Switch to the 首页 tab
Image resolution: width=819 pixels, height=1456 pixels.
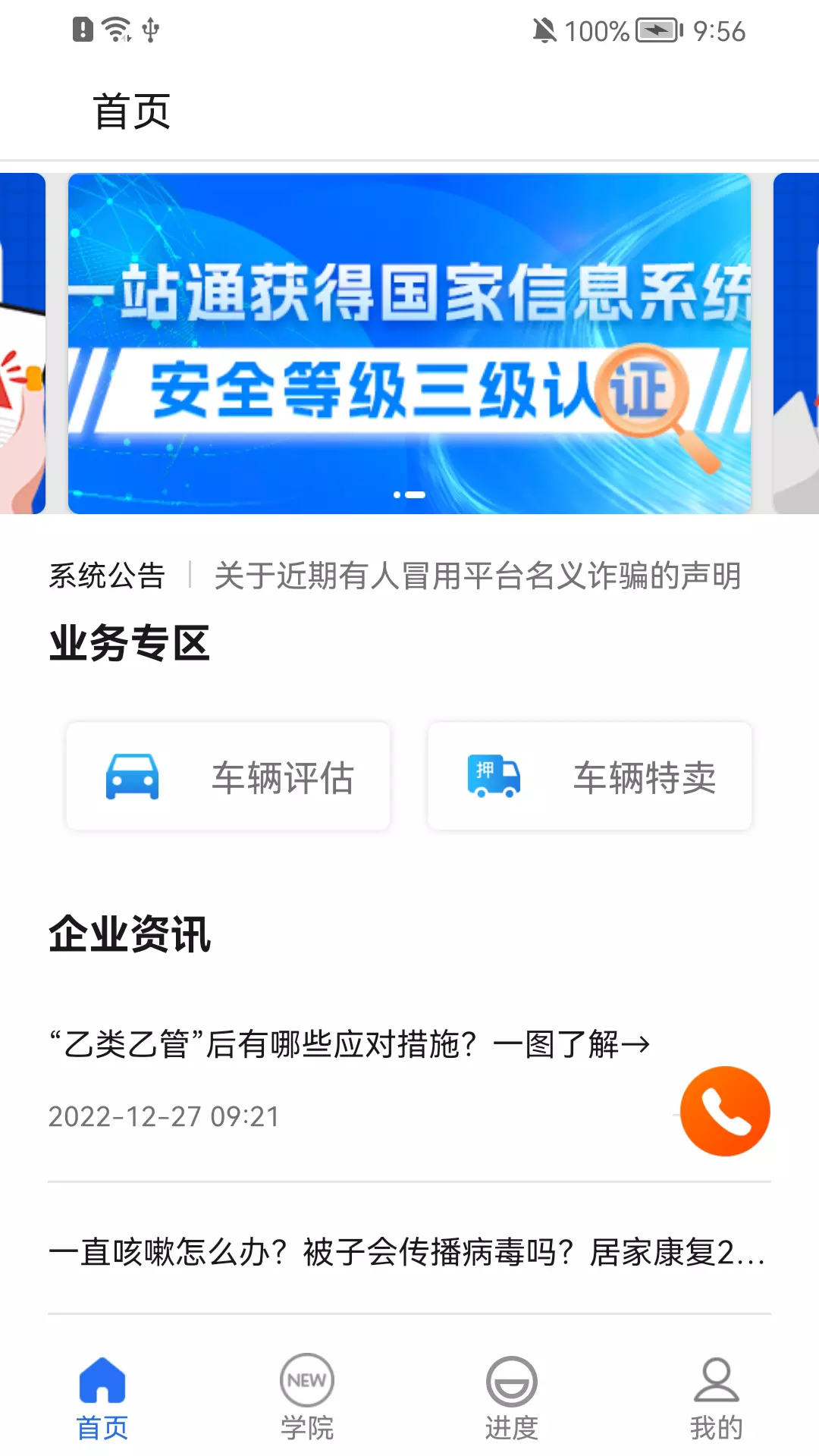click(x=102, y=1399)
